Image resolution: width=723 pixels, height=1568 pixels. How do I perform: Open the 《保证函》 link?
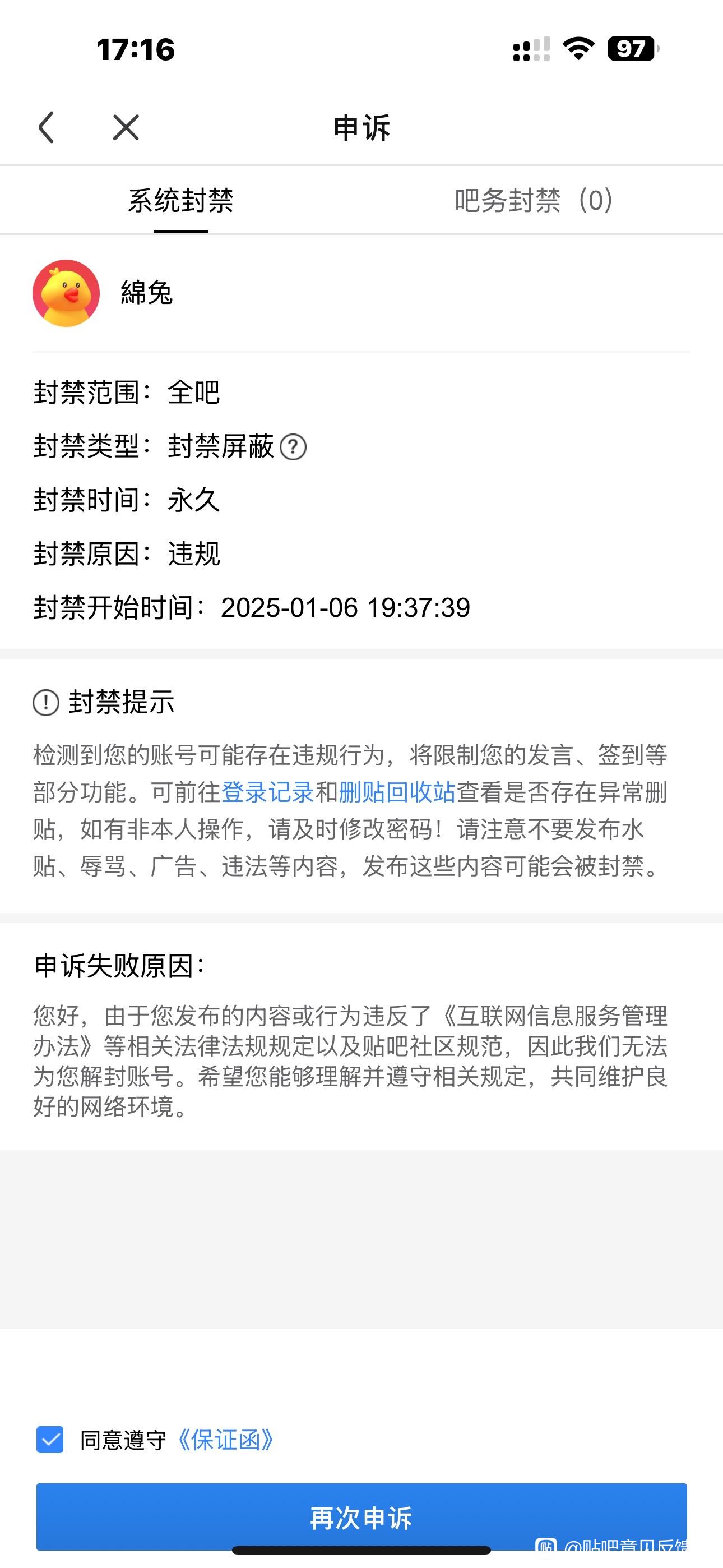point(226,1440)
